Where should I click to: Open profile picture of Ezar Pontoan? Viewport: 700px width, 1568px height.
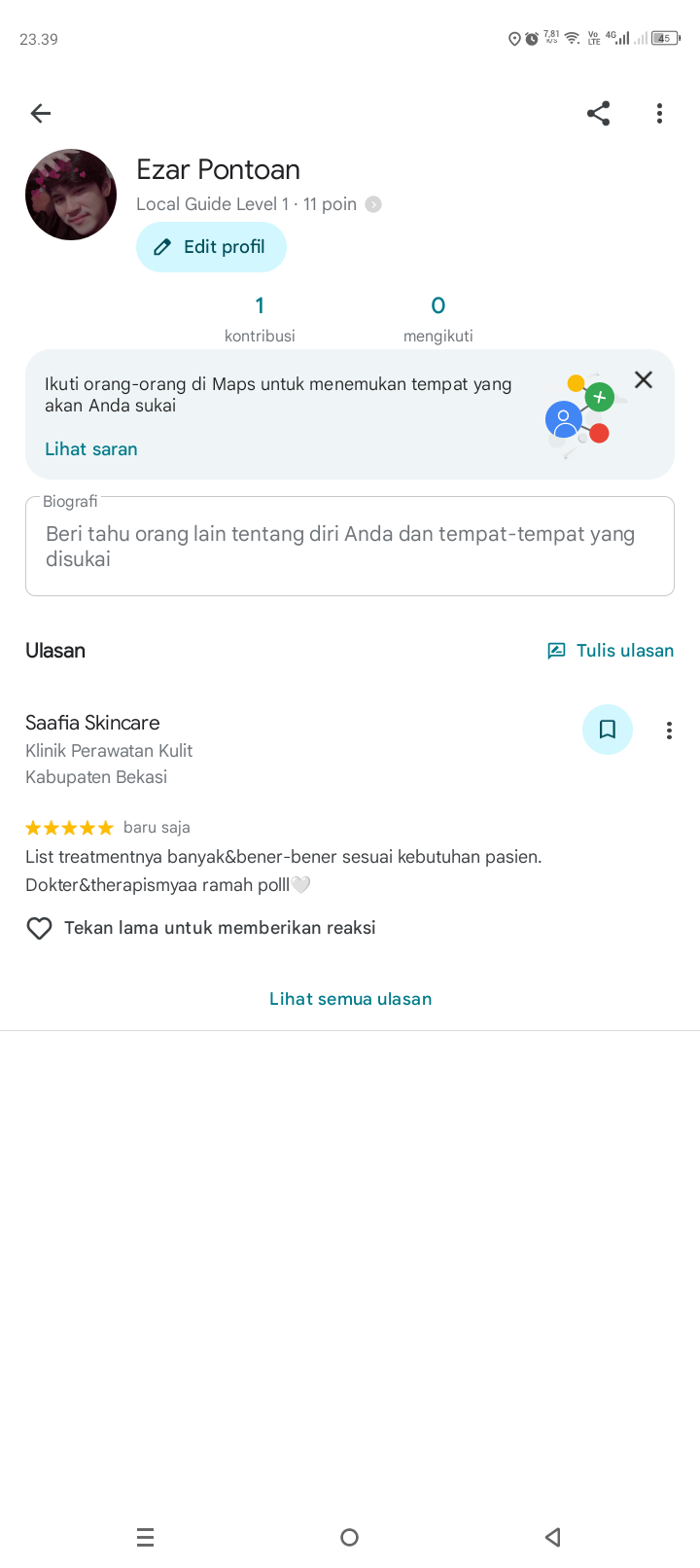coord(71,195)
